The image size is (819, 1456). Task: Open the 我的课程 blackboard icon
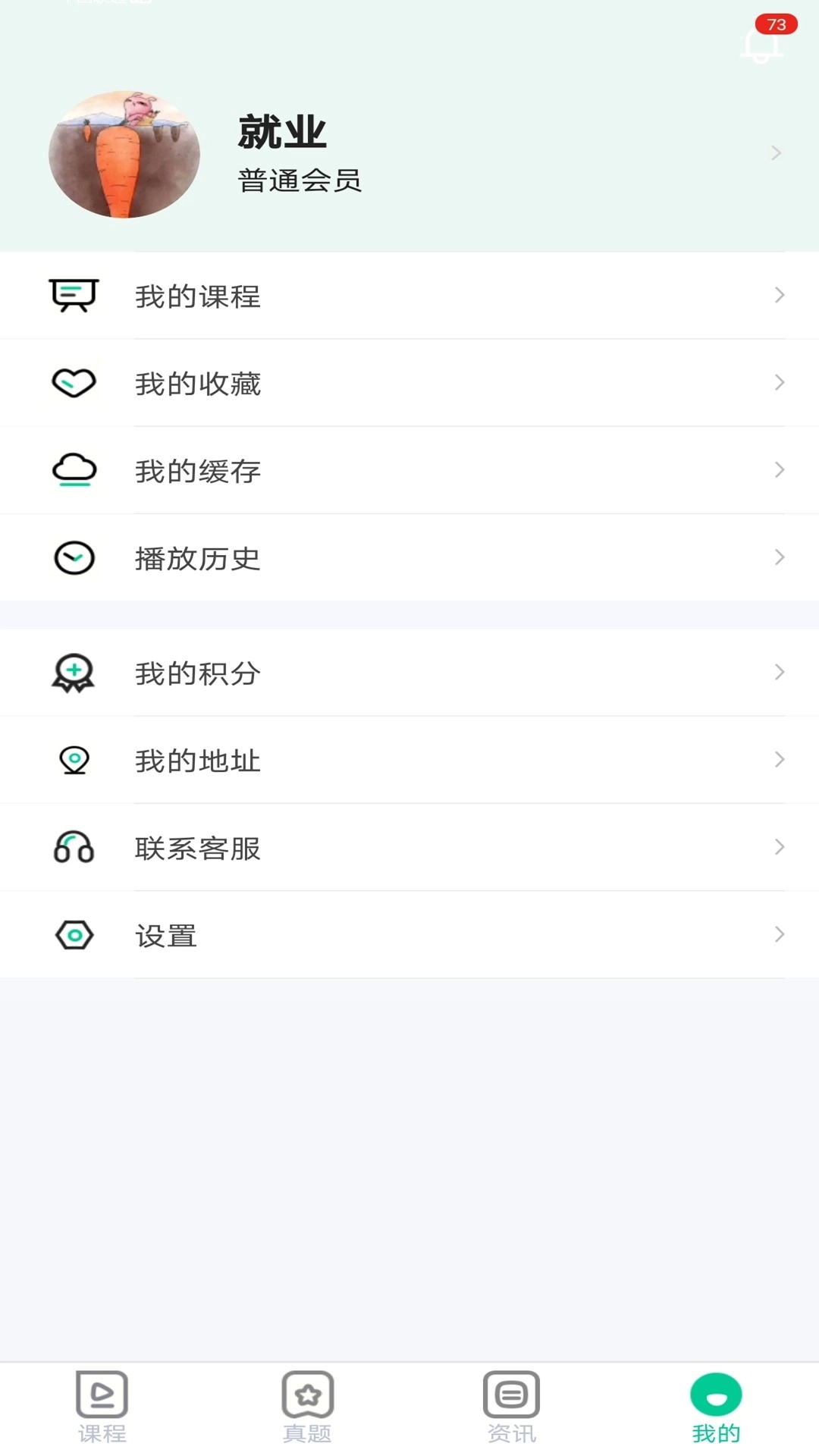click(x=73, y=297)
